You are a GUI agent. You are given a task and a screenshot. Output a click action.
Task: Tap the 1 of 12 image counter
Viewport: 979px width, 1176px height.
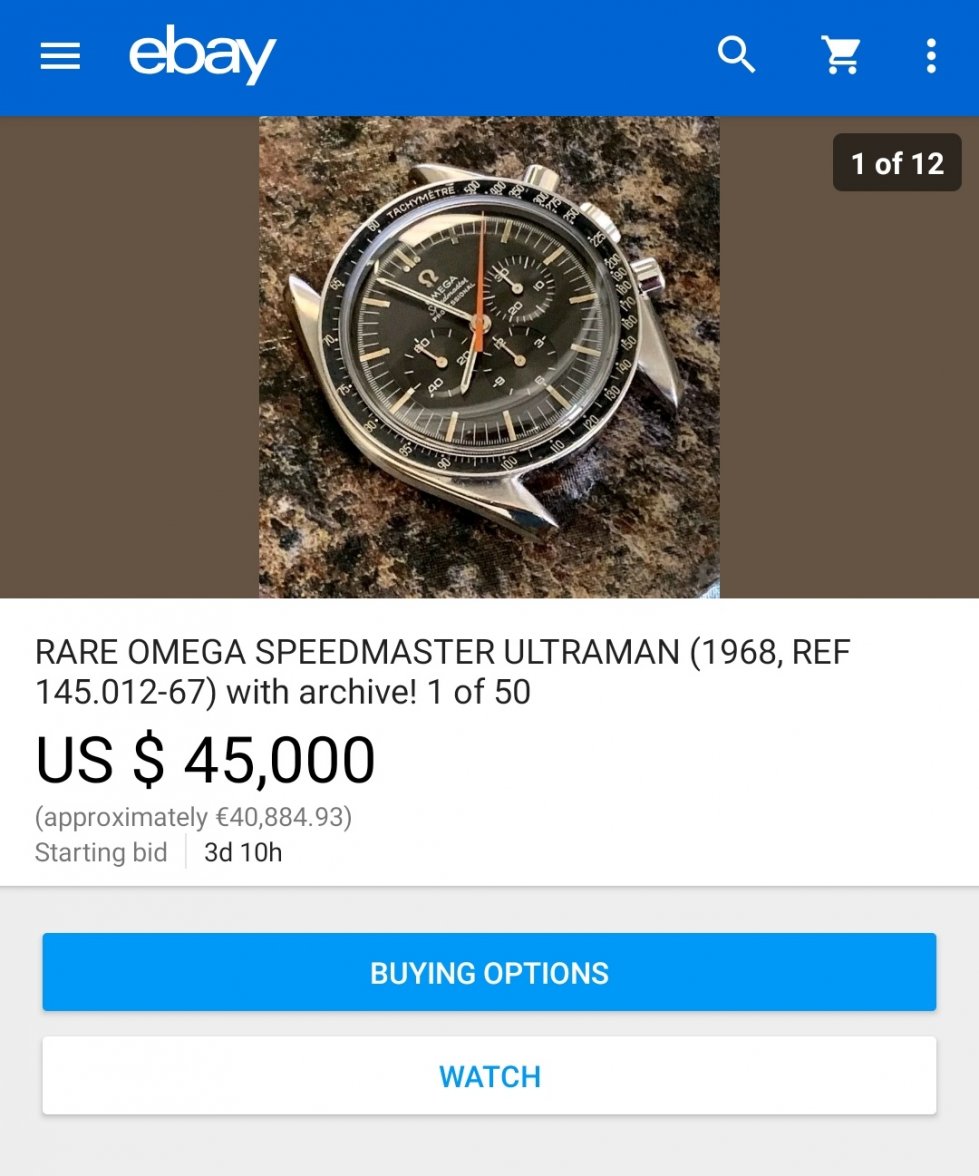click(x=896, y=162)
